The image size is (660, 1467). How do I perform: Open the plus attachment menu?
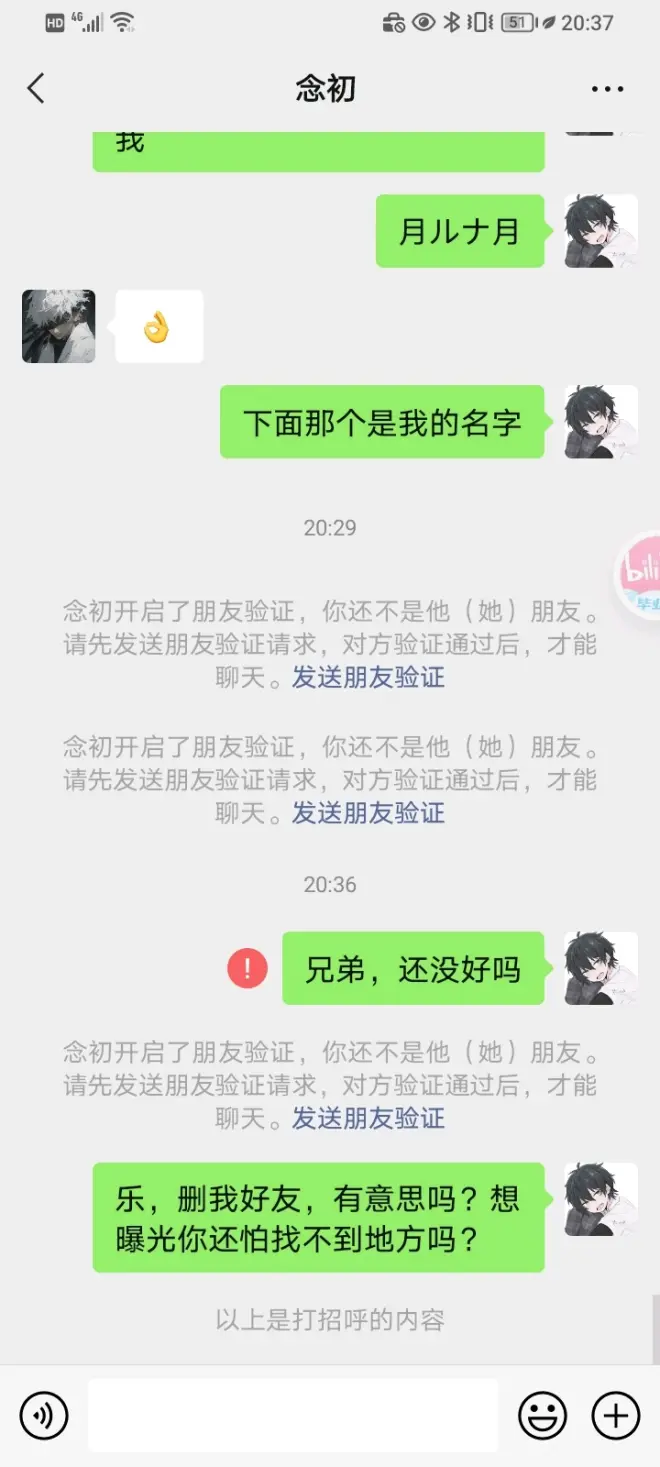tap(616, 1416)
